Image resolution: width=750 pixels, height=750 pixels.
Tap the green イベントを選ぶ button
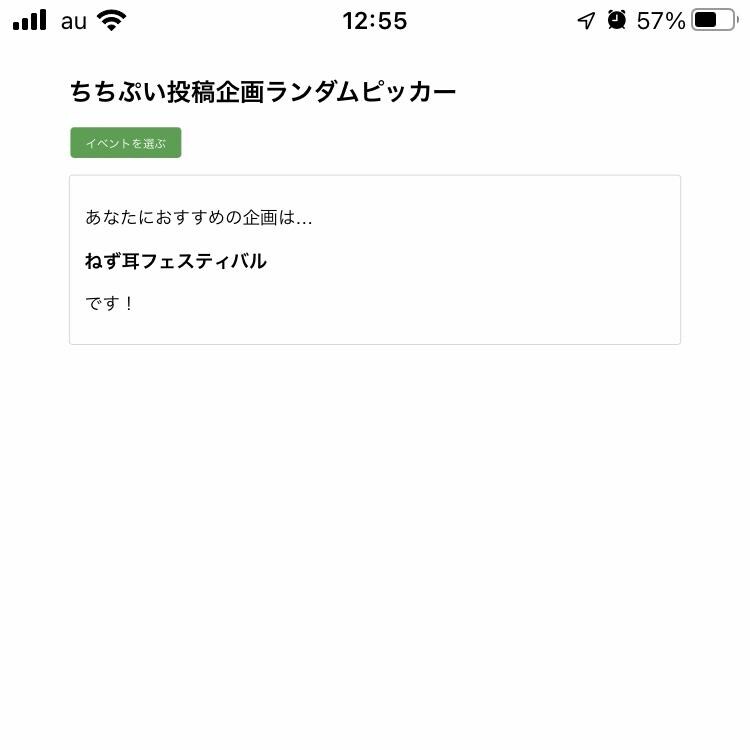(x=126, y=143)
